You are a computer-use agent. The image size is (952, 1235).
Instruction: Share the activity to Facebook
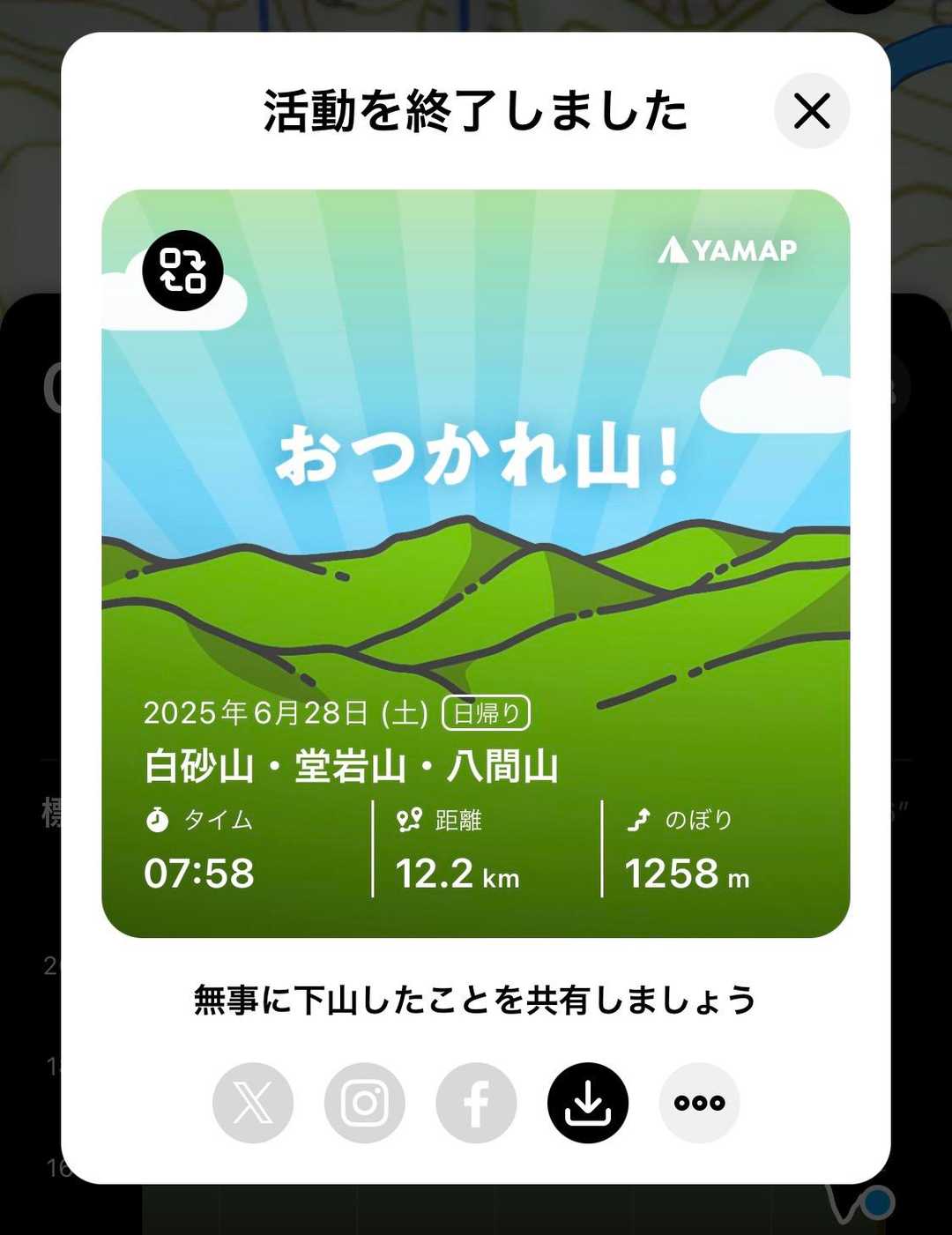476,1103
